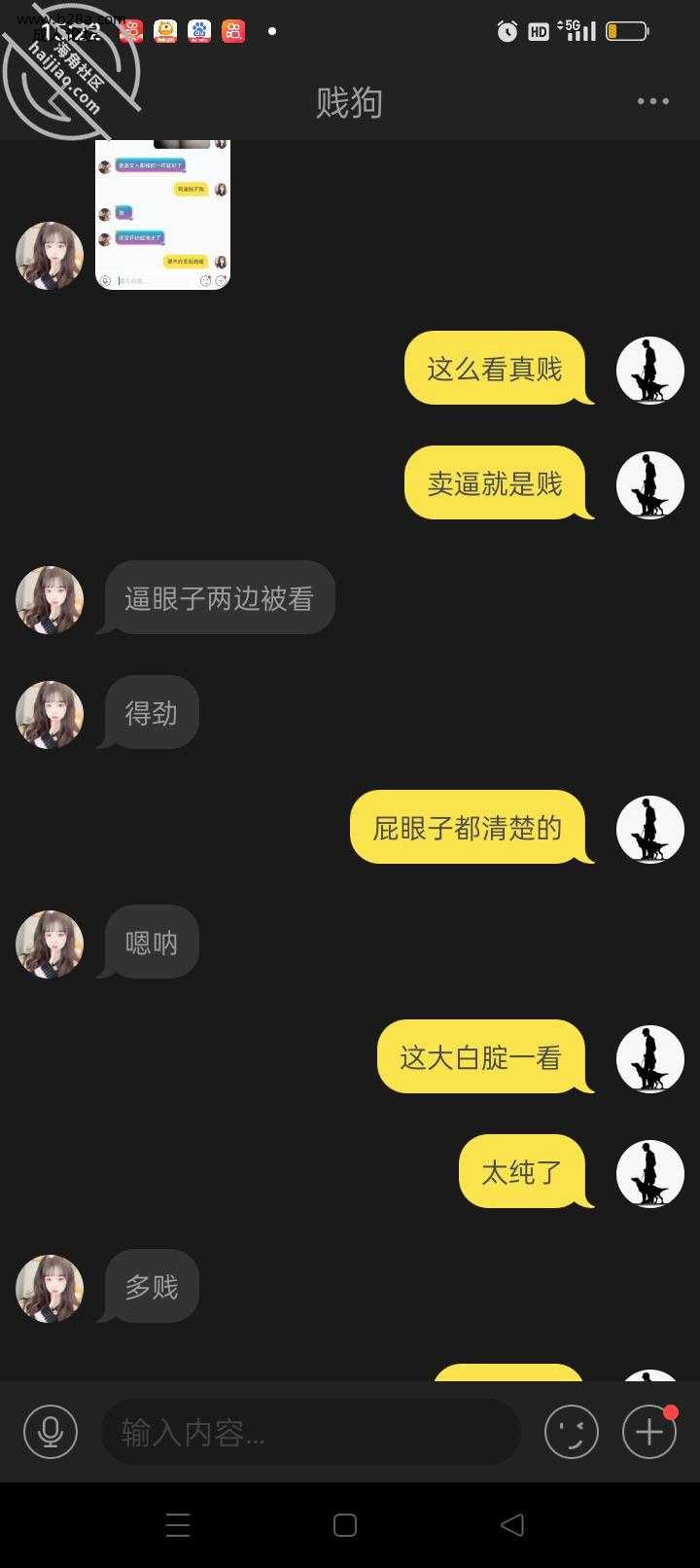Open the shared chat screenshot image
The width and height of the screenshot is (700, 1568).
162,214
